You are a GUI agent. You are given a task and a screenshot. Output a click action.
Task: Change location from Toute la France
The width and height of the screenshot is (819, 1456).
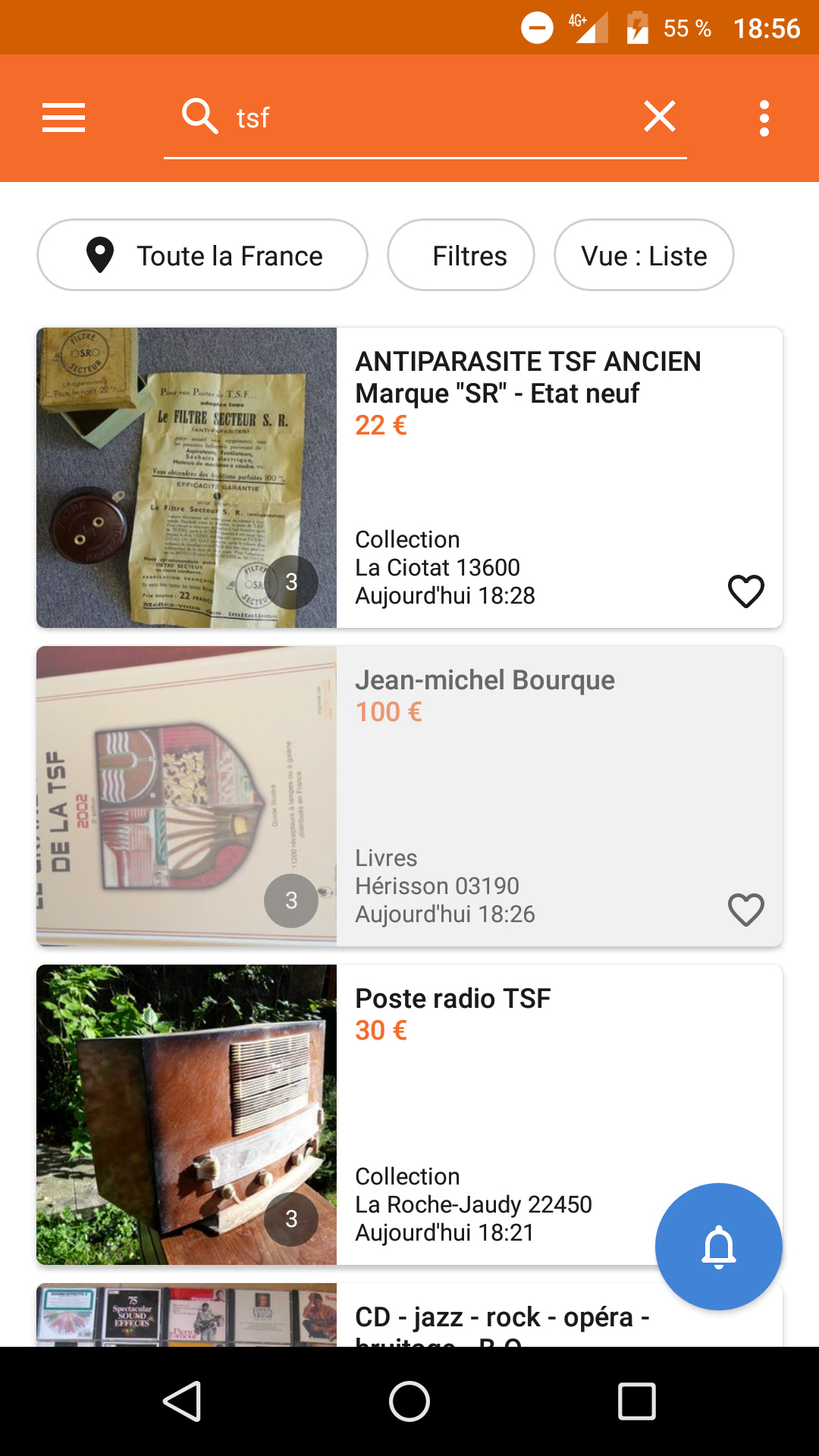pyautogui.click(x=202, y=256)
